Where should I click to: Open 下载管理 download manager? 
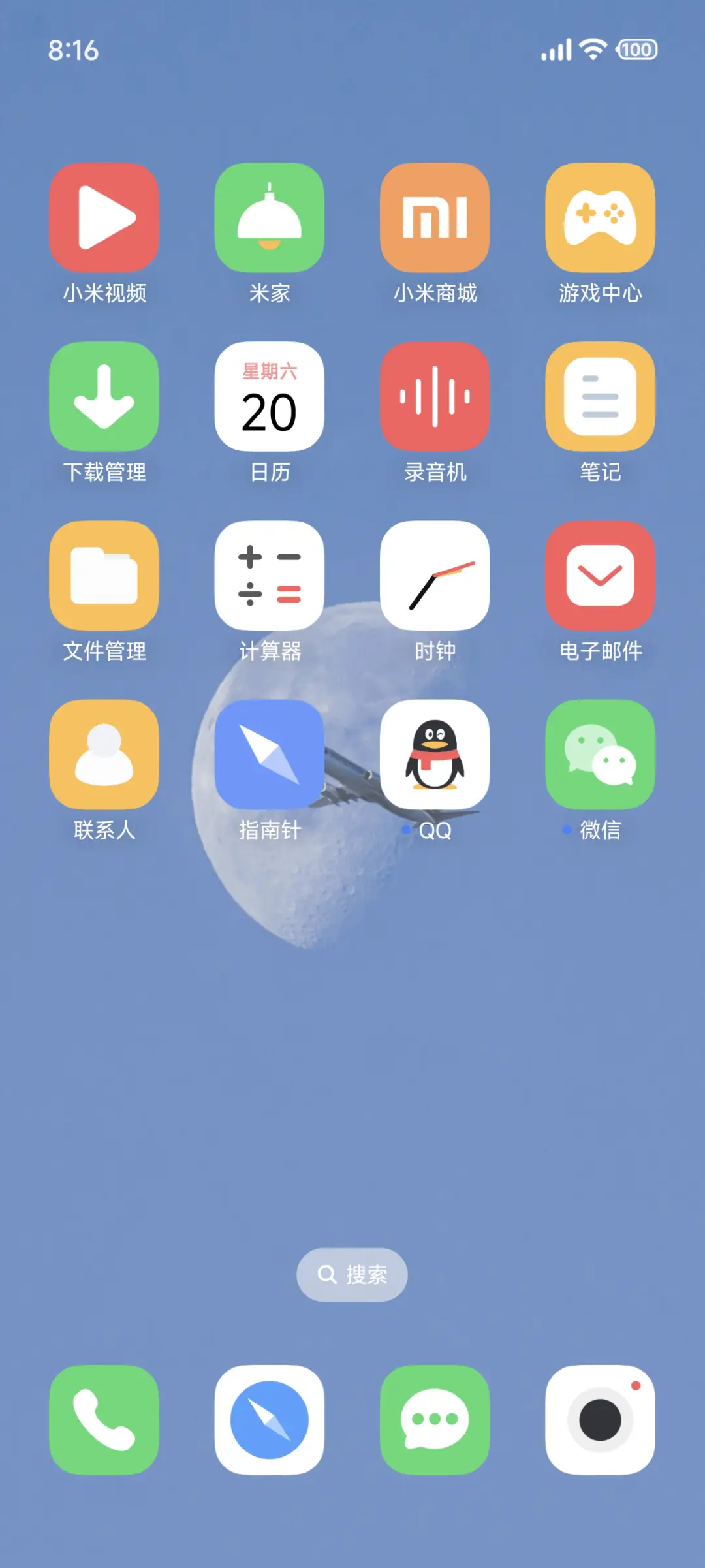click(104, 397)
